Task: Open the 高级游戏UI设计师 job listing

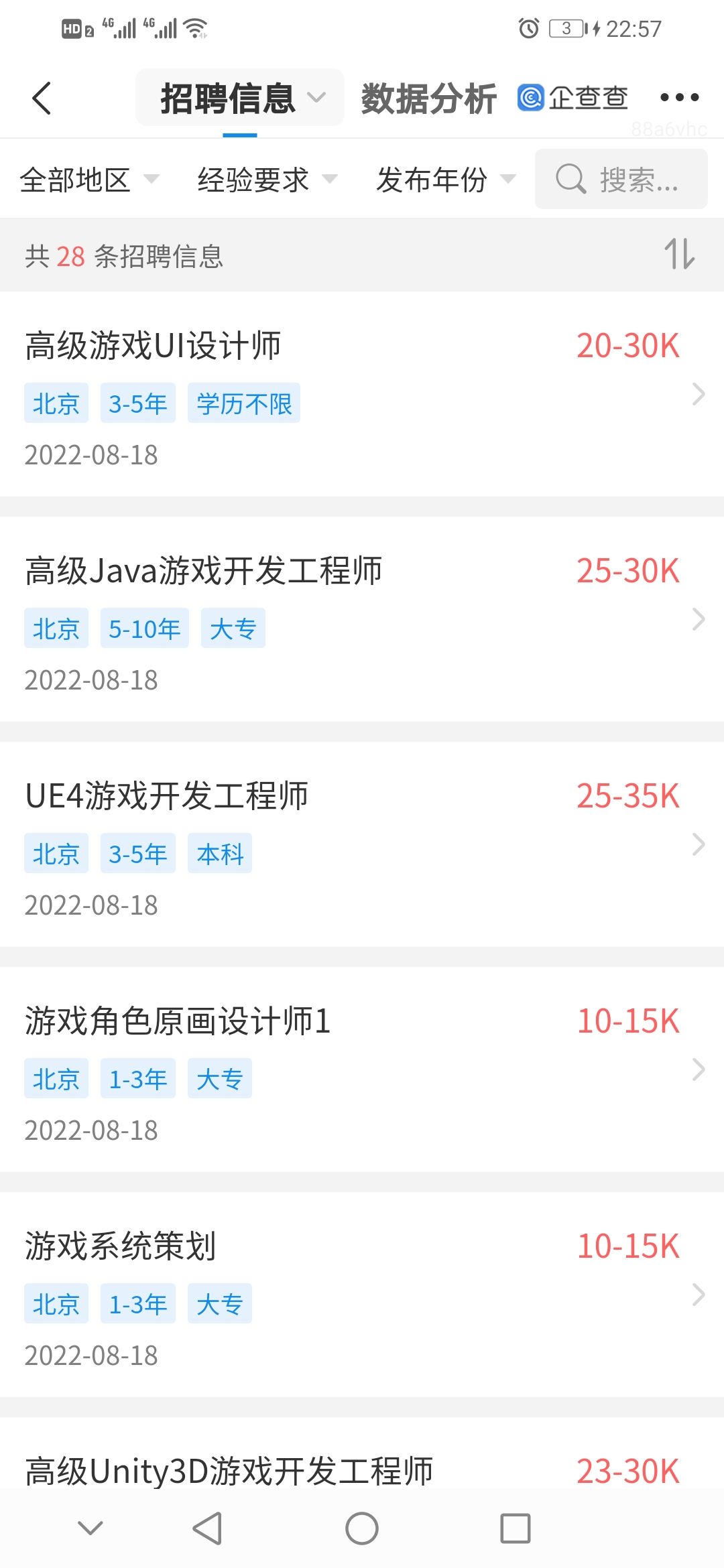Action: (362, 394)
